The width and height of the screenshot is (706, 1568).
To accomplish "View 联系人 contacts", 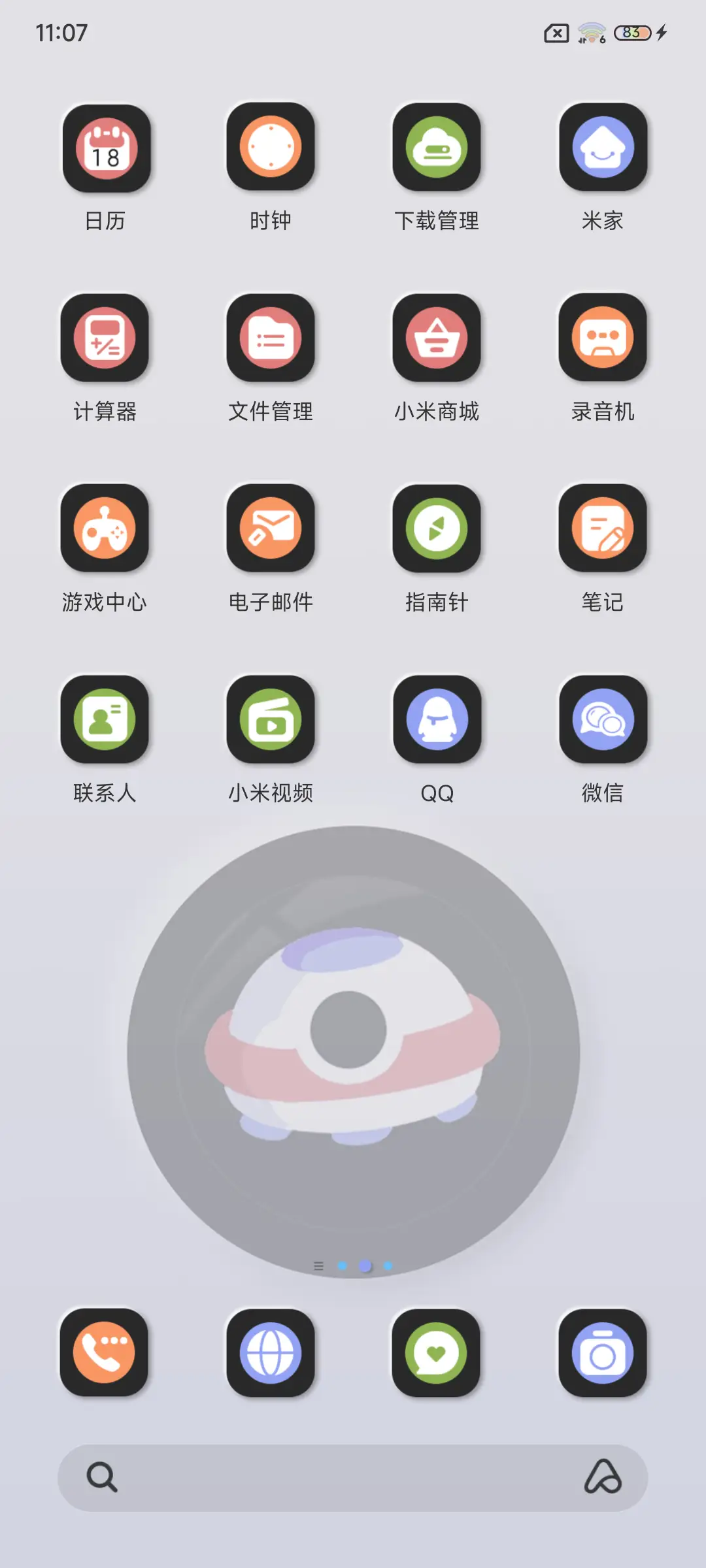I will (x=107, y=721).
